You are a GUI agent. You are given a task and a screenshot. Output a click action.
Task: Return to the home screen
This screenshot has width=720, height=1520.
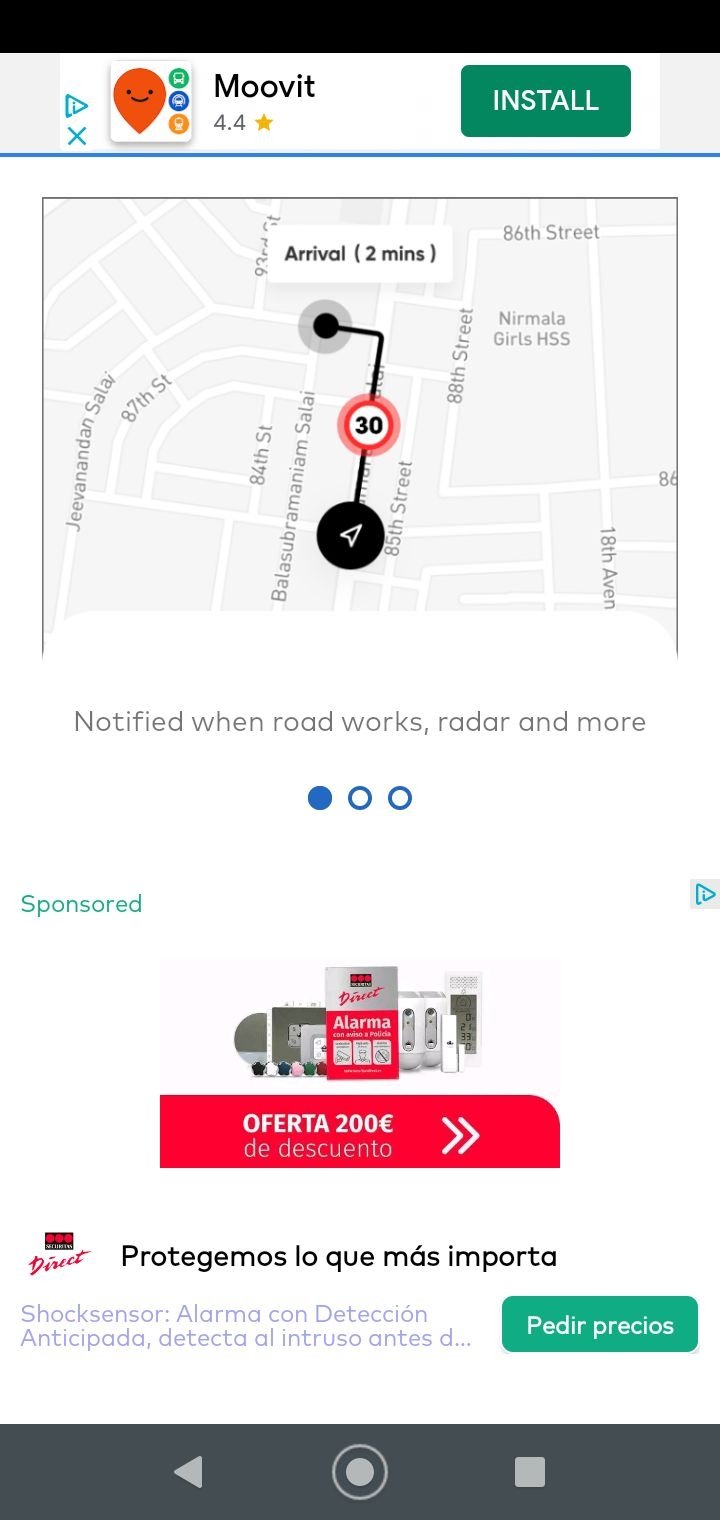point(360,1472)
